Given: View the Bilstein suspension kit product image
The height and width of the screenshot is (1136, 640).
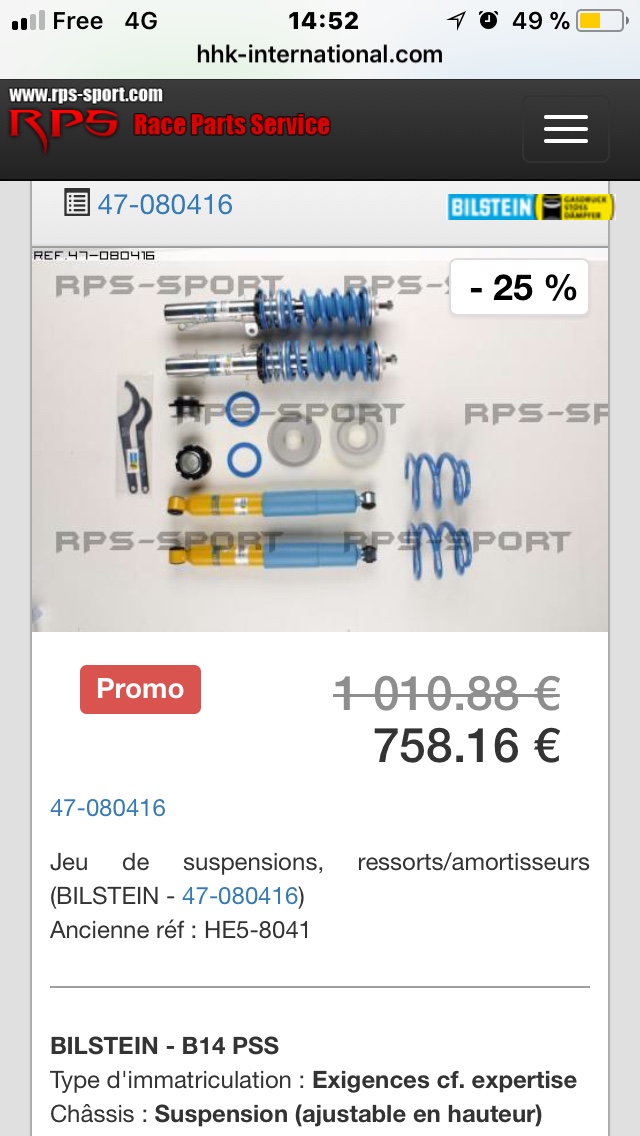Looking at the screenshot, I should (319, 440).
